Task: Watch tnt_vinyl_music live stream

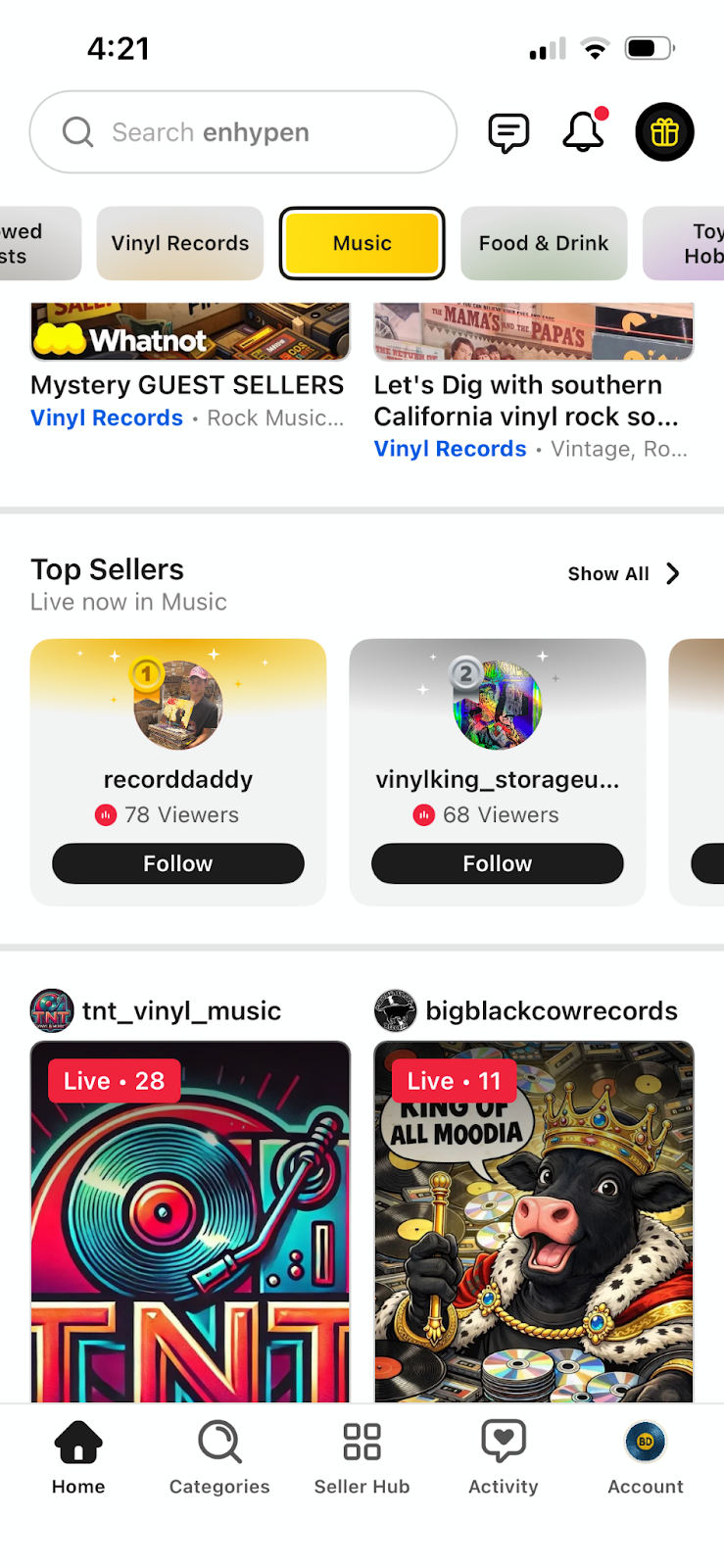Action: tap(190, 1220)
